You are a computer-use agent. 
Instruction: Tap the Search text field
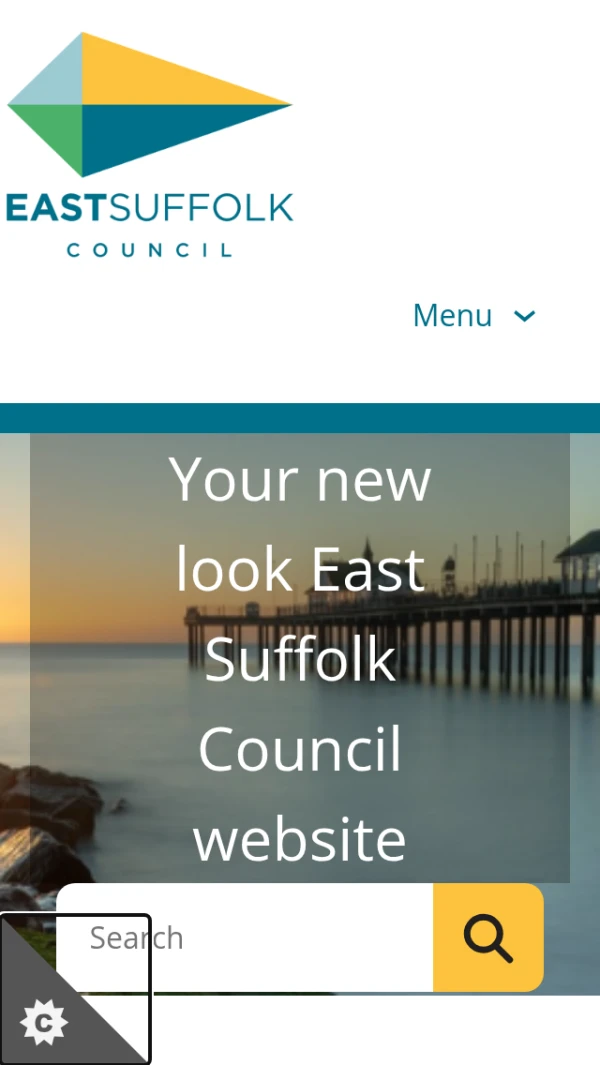tap(290, 938)
